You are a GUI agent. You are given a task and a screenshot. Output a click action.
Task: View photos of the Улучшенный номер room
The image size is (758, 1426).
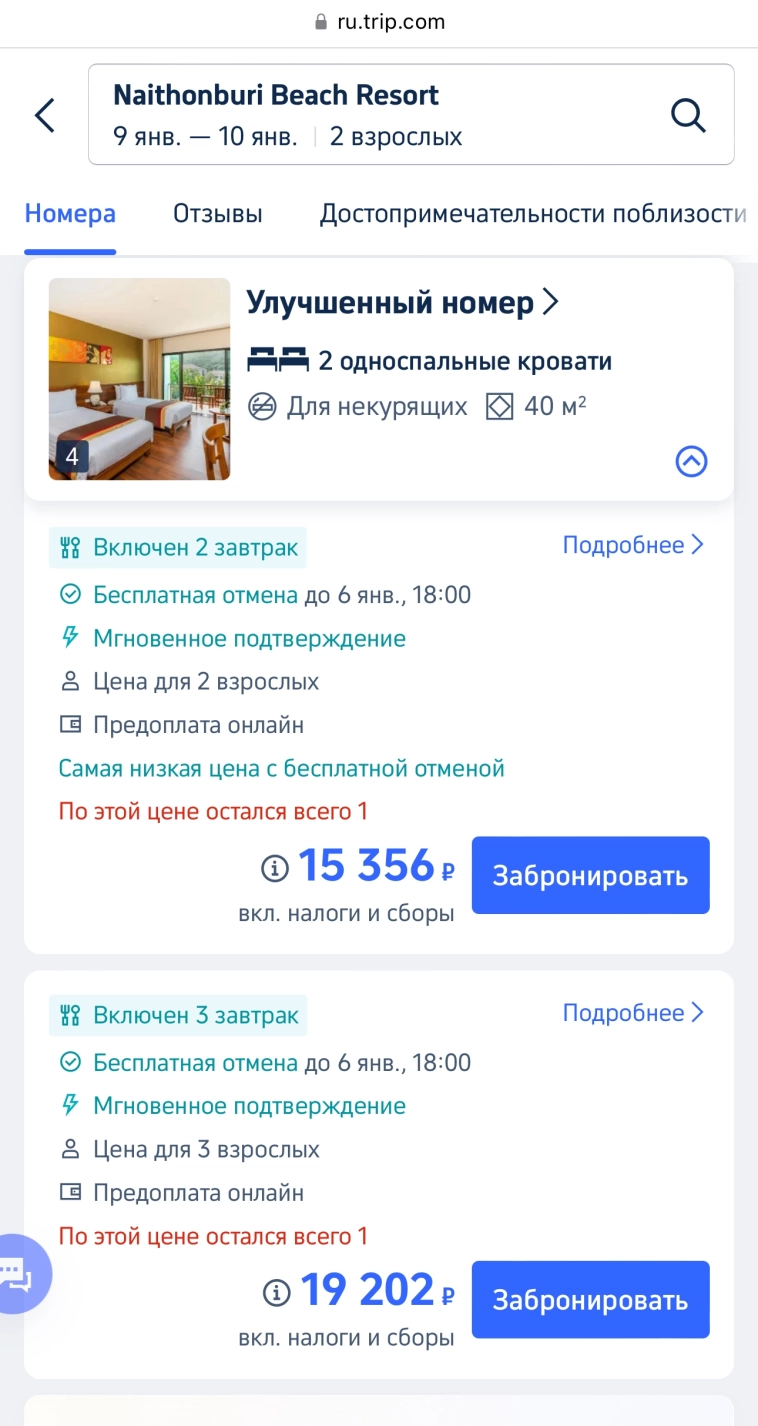(x=139, y=379)
